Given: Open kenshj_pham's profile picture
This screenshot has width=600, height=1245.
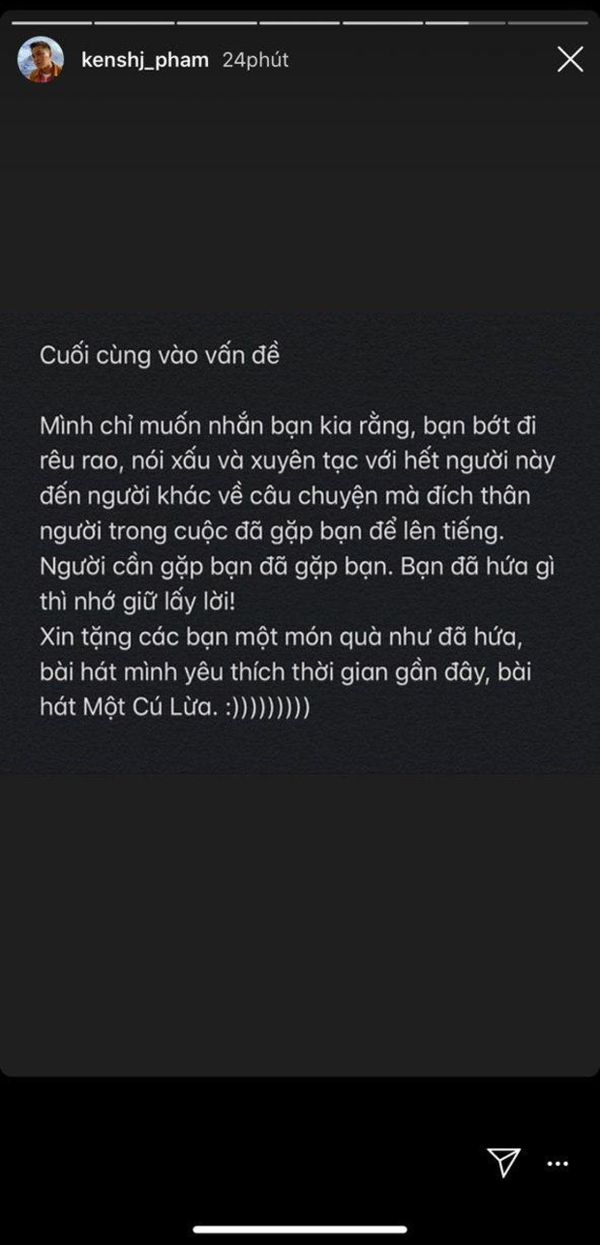Looking at the screenshot, I should (41, 60).
